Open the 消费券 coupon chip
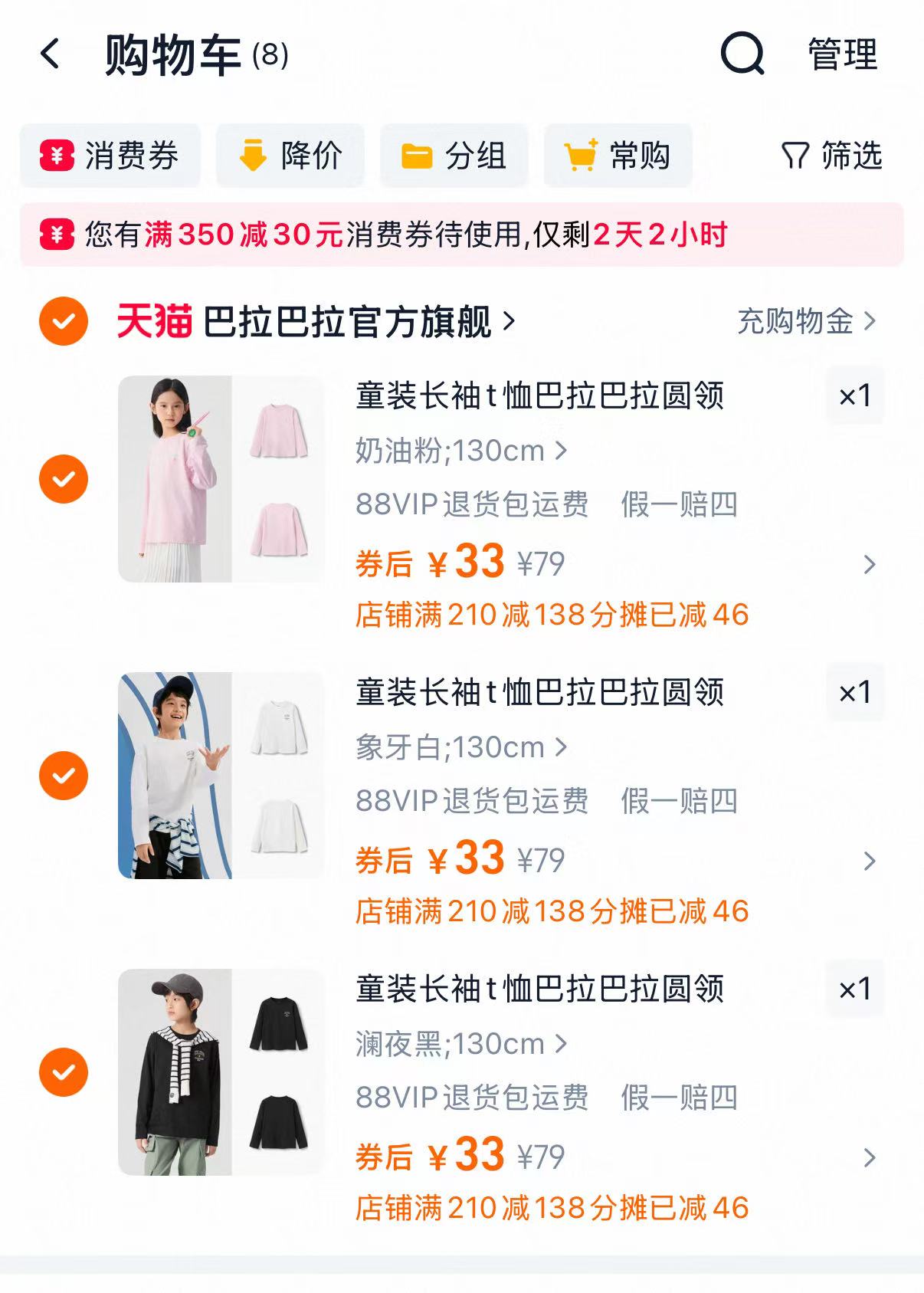The image size is (924, 1293). (110, 156)
